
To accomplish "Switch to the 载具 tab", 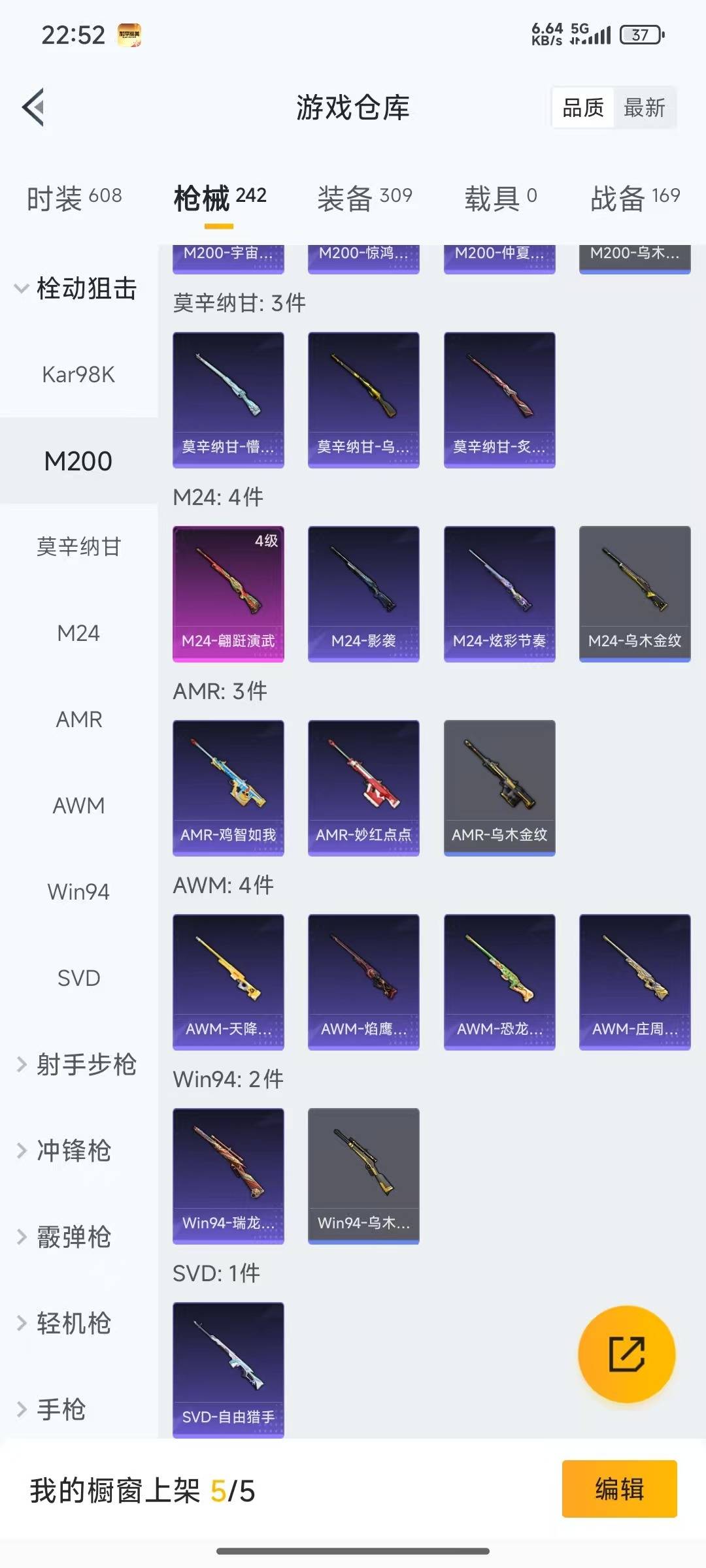I will pos(500,198).
